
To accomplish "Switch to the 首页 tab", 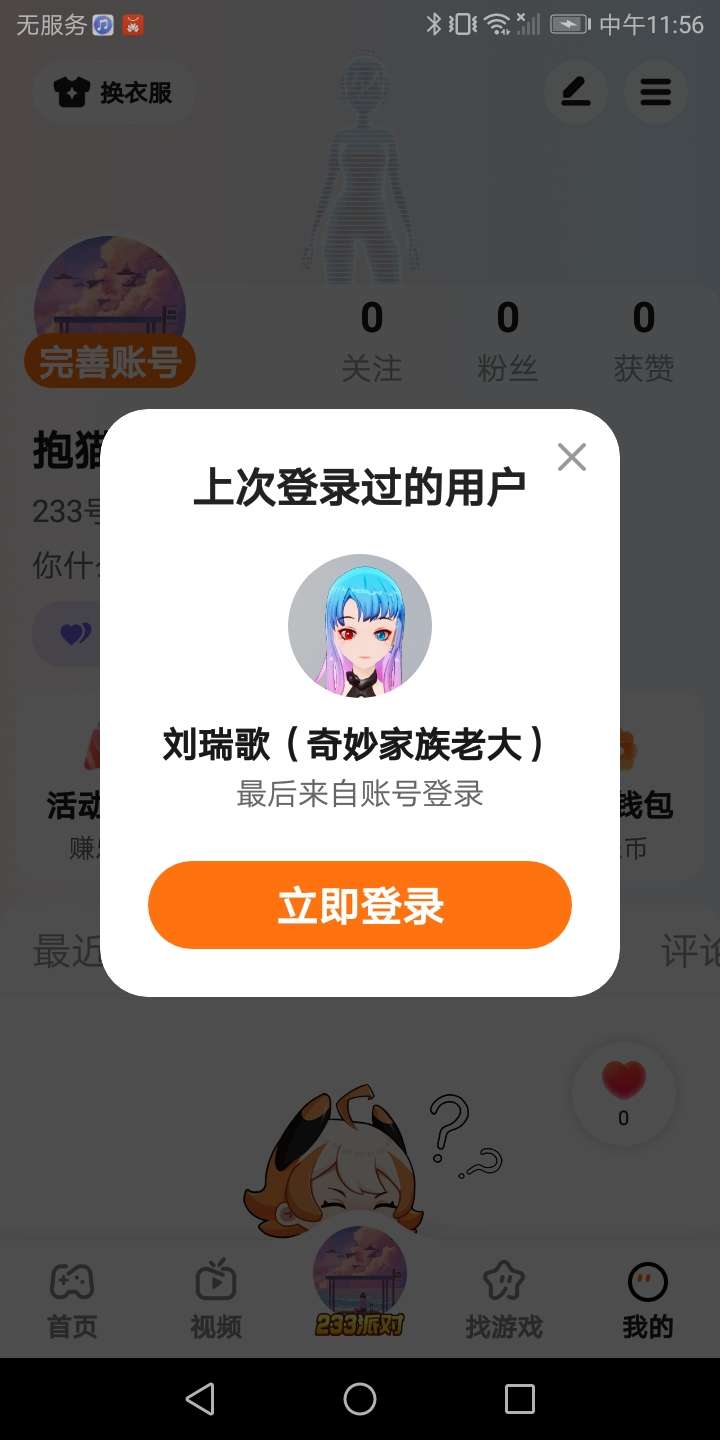I will click(72, 1300).
